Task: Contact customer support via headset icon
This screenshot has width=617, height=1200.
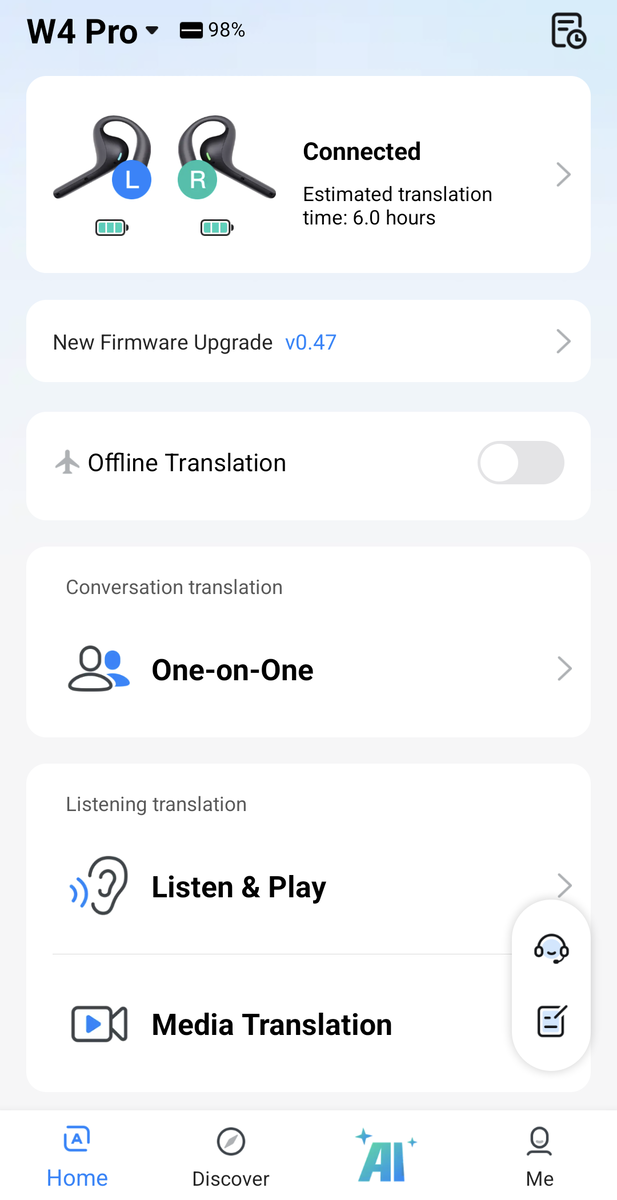Action: [551, 948]
